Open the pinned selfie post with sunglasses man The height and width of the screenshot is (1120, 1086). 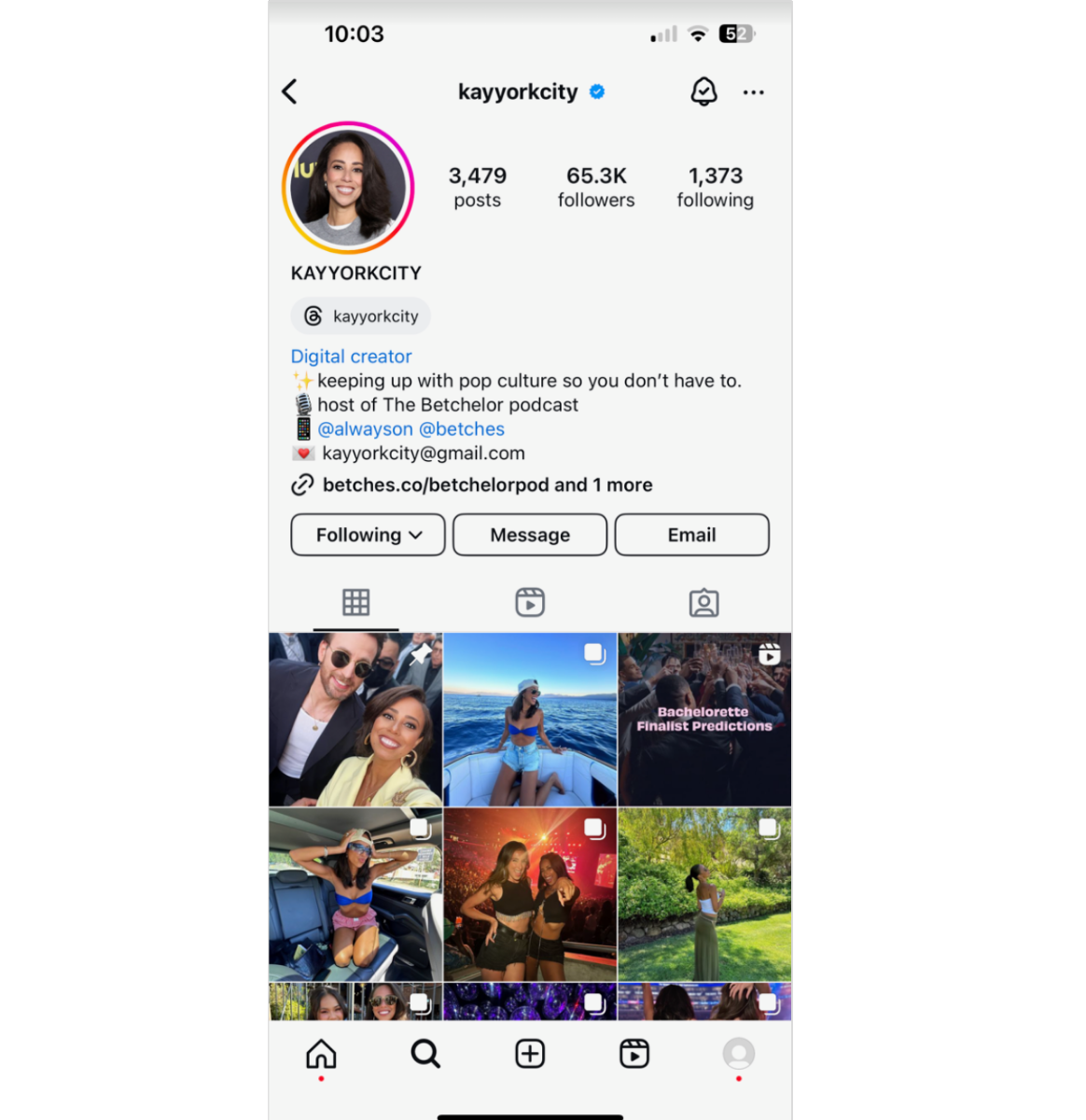(x=355, y=720)
